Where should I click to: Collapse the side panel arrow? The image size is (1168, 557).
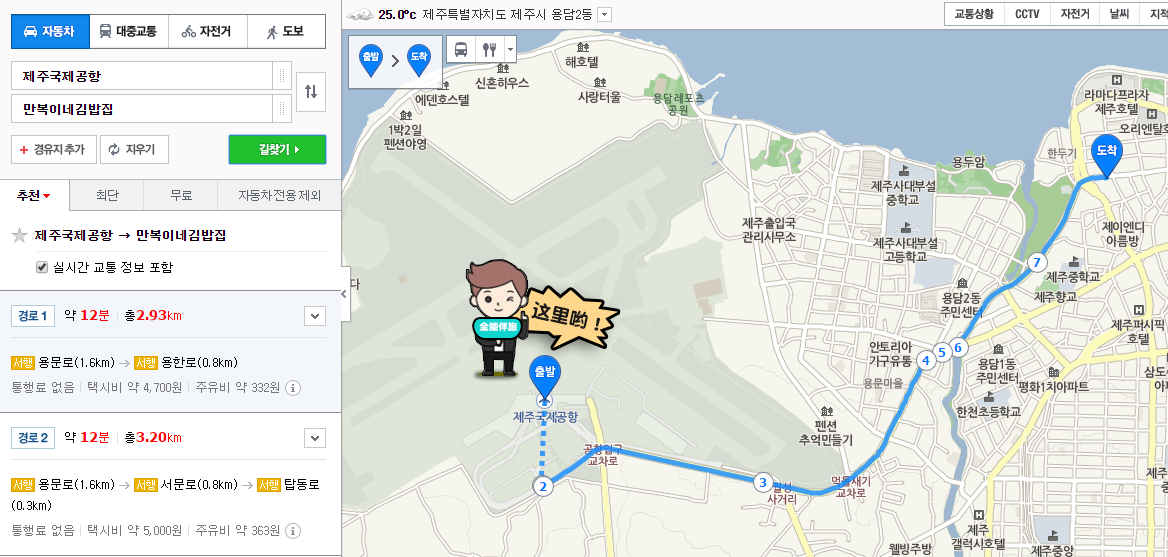[x=345, y=294]
